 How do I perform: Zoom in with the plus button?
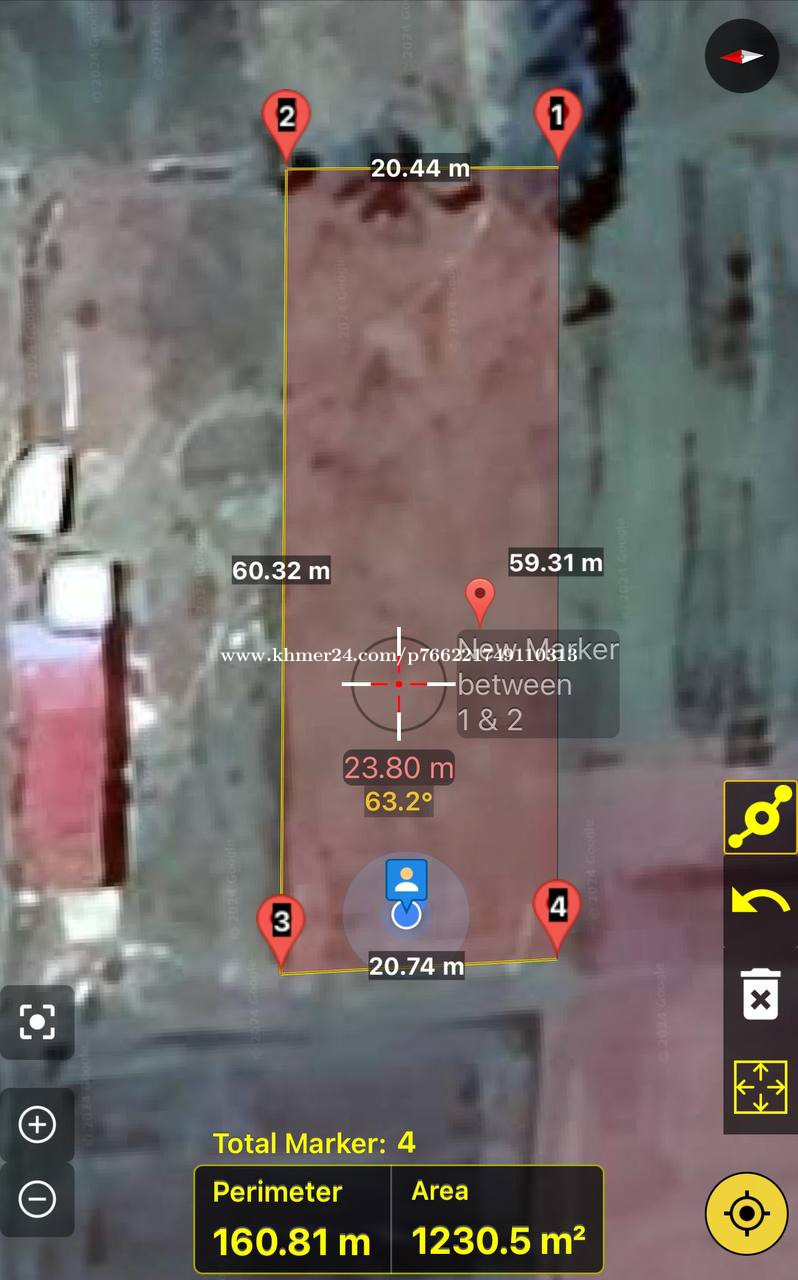[x=37, y=1124]
